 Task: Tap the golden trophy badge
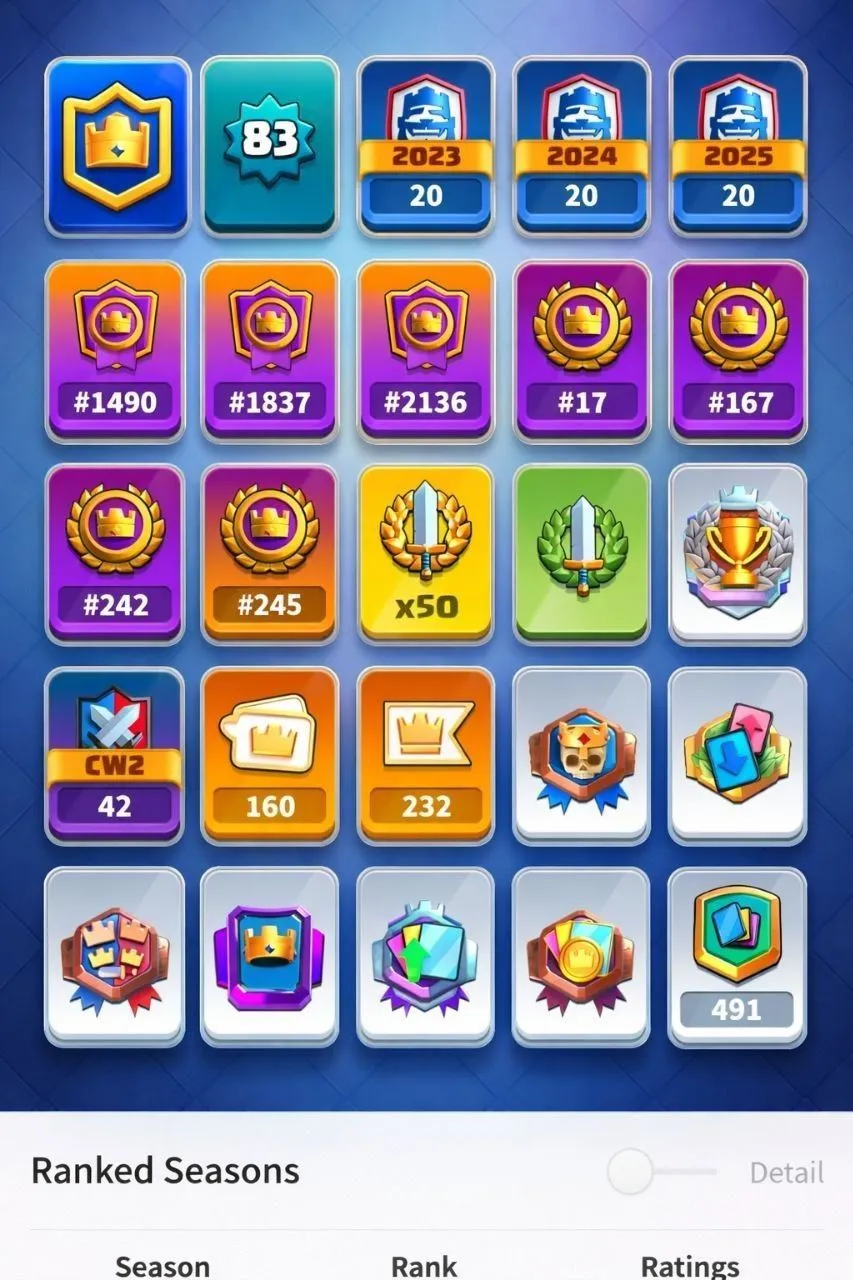coord(737,553)
